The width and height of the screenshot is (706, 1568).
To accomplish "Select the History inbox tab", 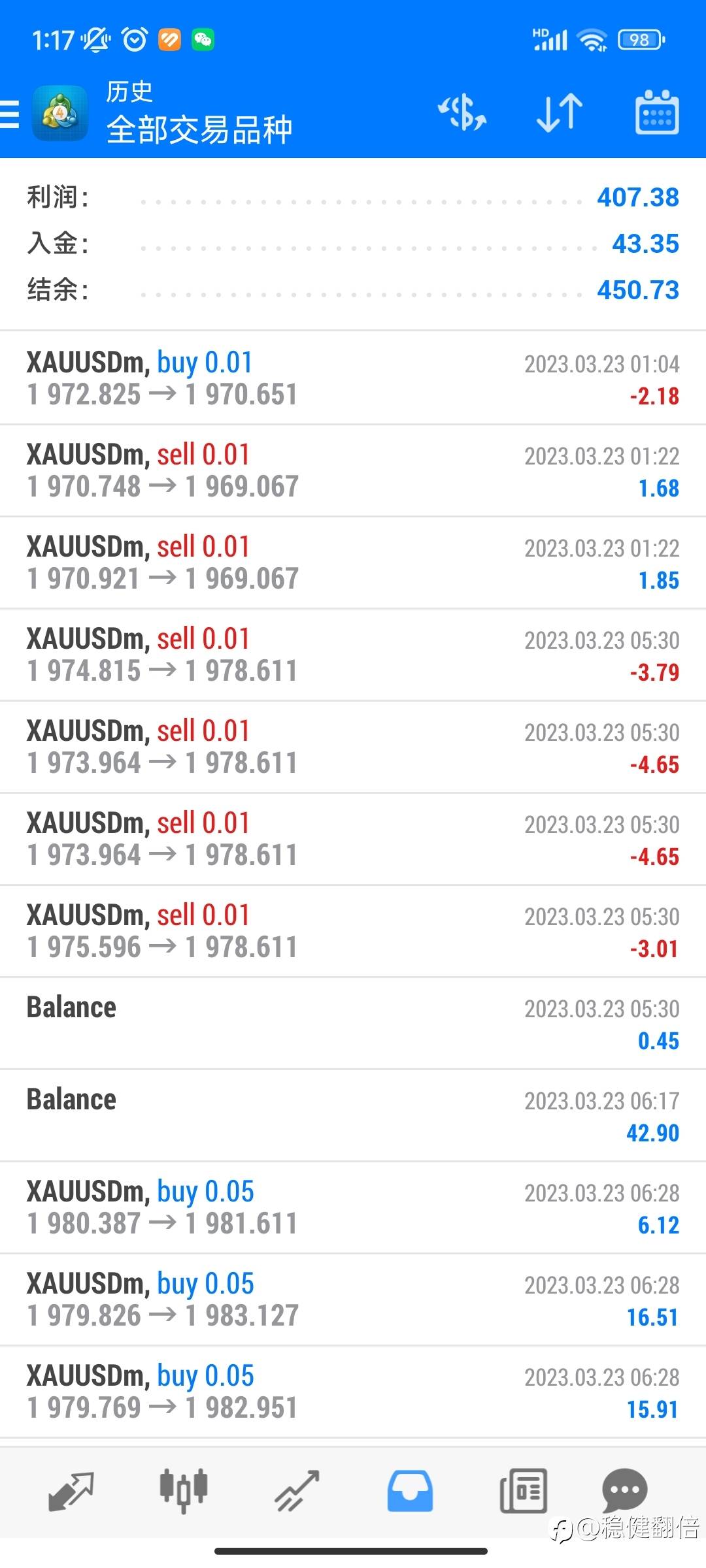I will [410, 1492].
